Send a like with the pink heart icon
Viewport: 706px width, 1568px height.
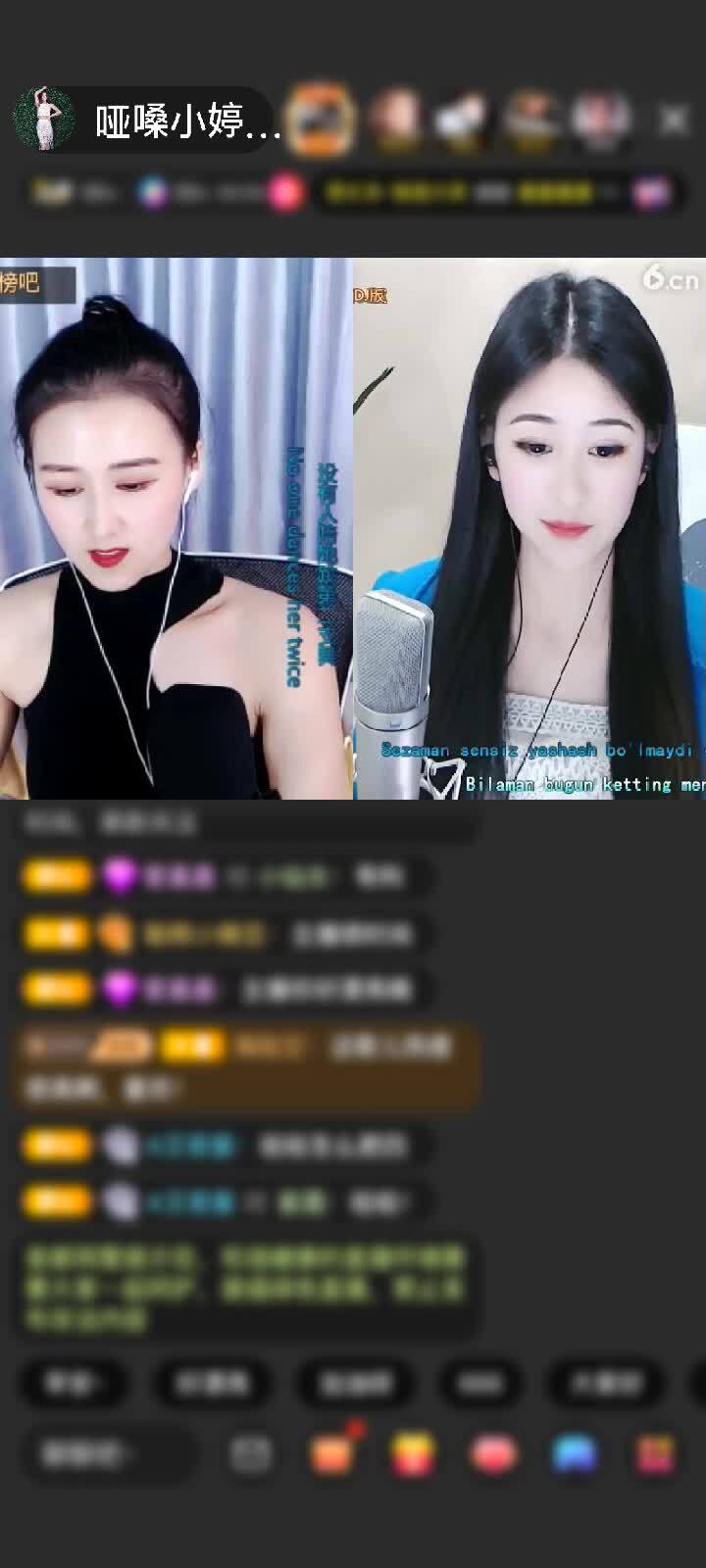pos(493,1454)
